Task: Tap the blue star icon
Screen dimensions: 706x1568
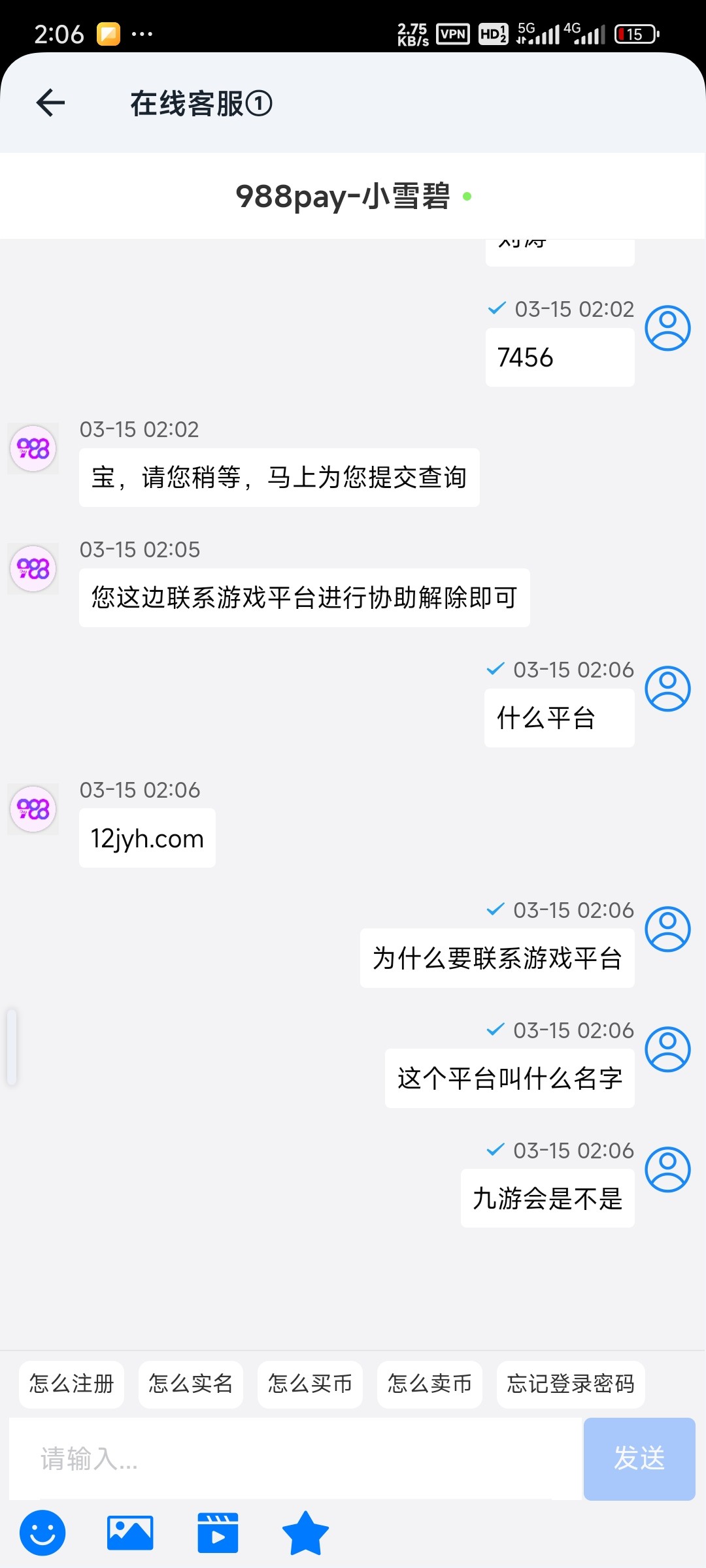Action: pos(305,1533)
